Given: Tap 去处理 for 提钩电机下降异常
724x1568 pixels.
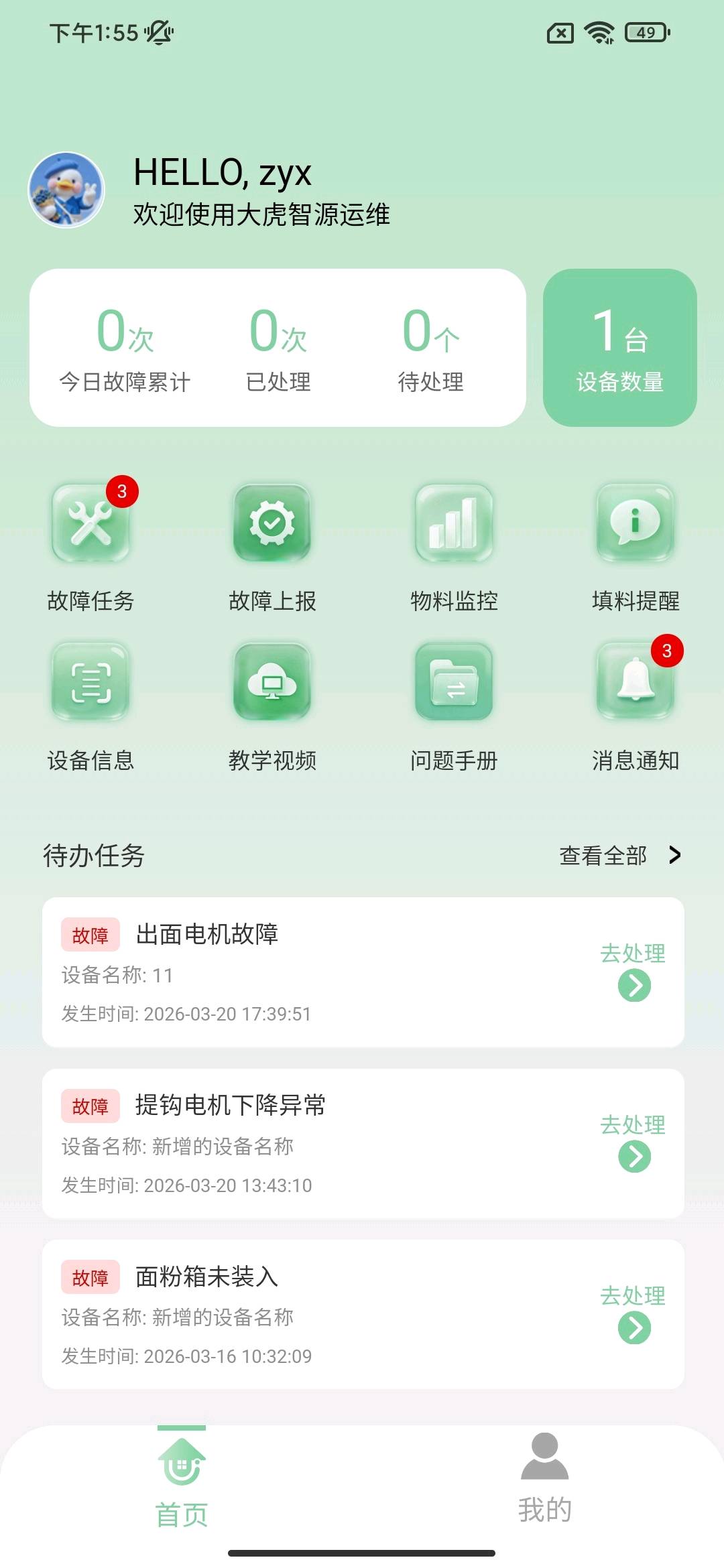Looking at the screenshot, I should tap(633, 1142).
